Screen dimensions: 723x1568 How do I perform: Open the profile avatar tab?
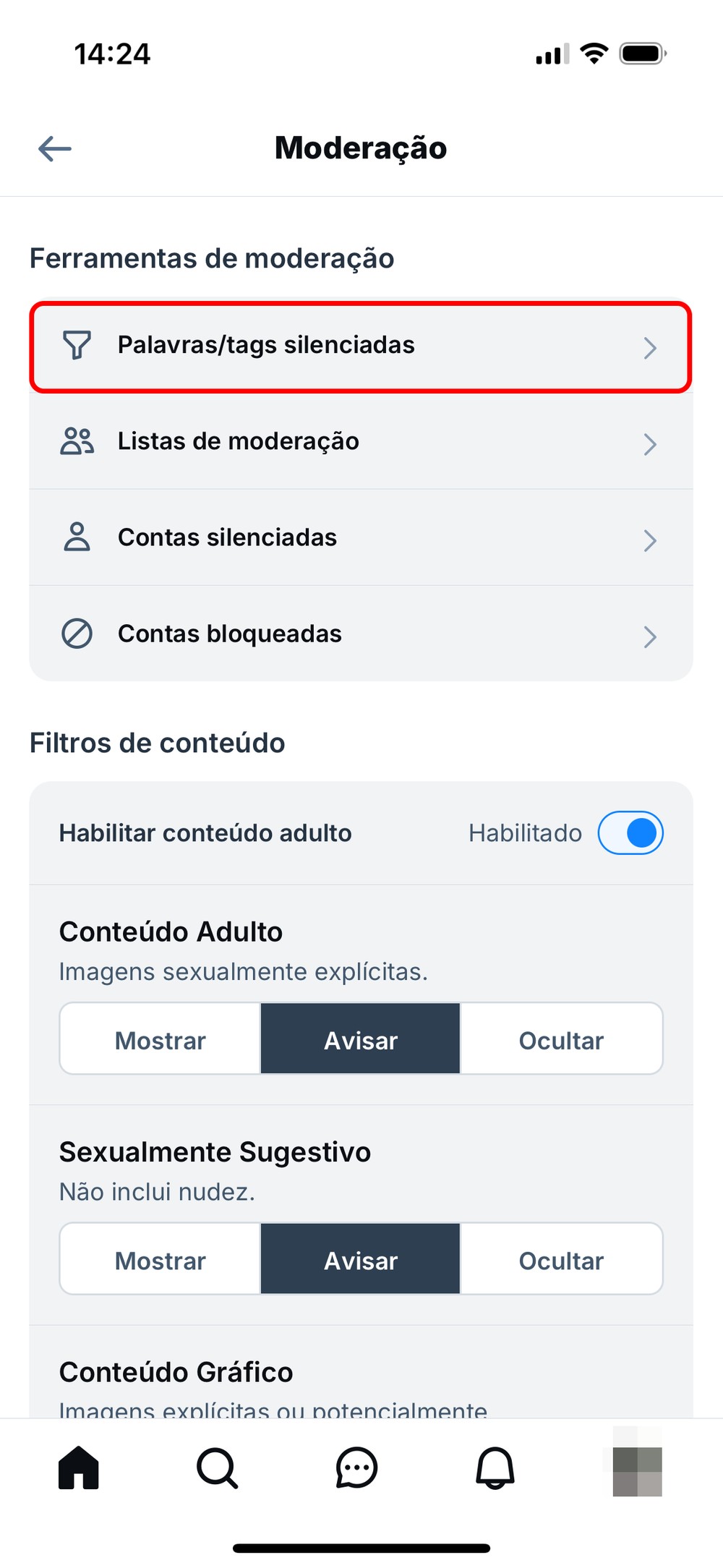(637, 1468)
